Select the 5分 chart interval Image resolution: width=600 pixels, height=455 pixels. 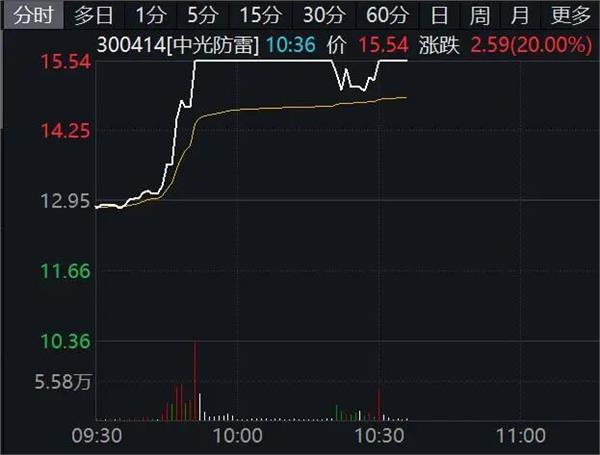tap(203, 15)
